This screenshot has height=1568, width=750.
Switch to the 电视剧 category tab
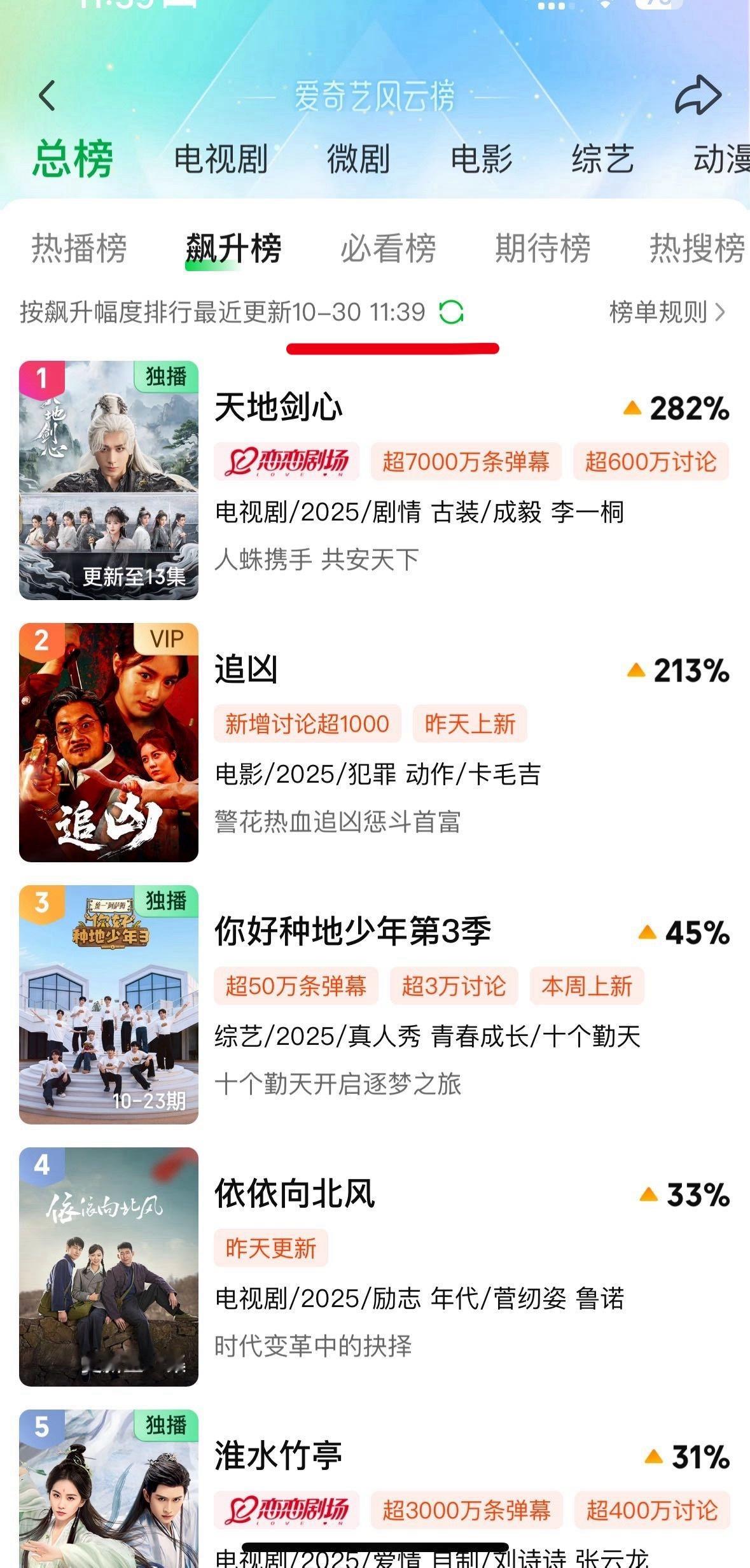tap(220, 158)
